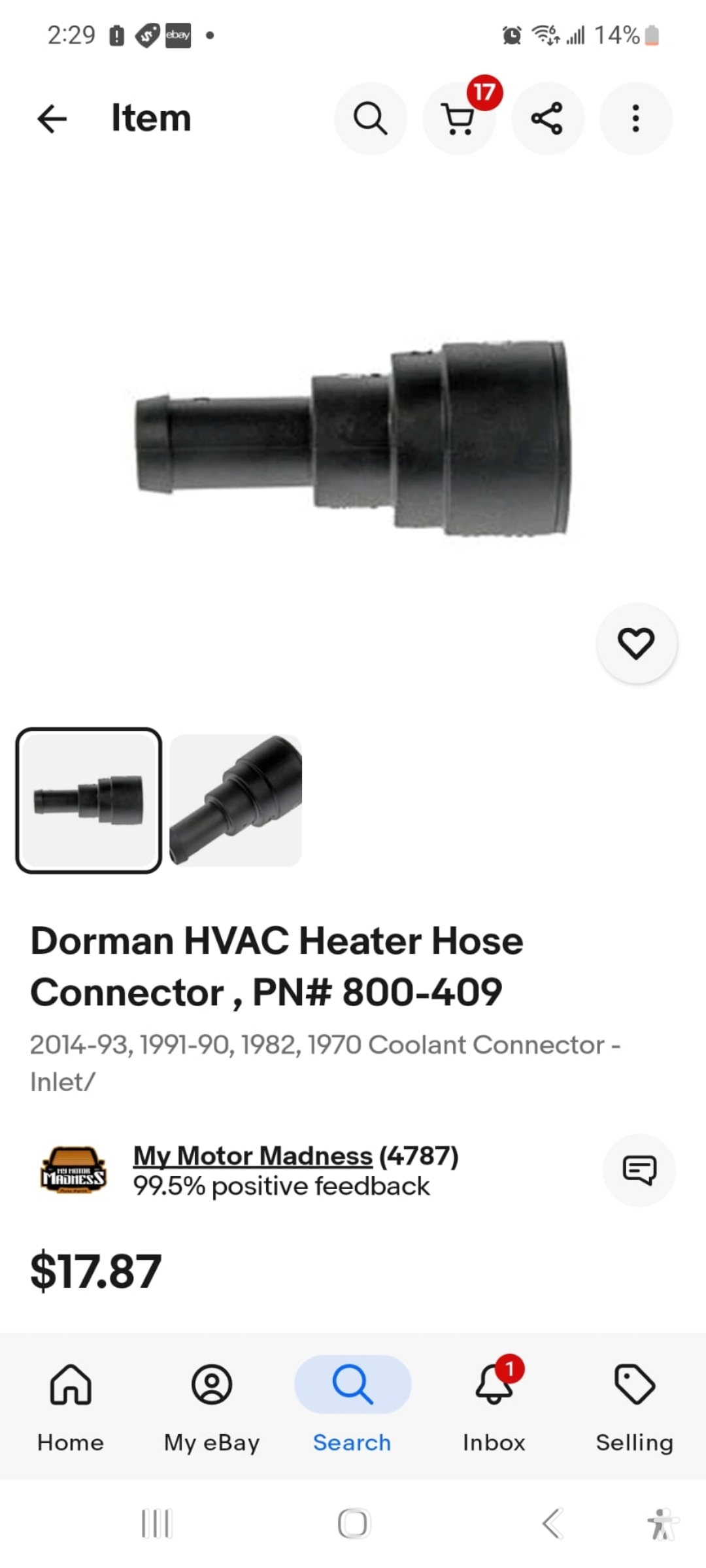The width and height of the screenshot is (706, 1568).
Task: Share this Dorman connector listing
Action: (x=547, y=119)
